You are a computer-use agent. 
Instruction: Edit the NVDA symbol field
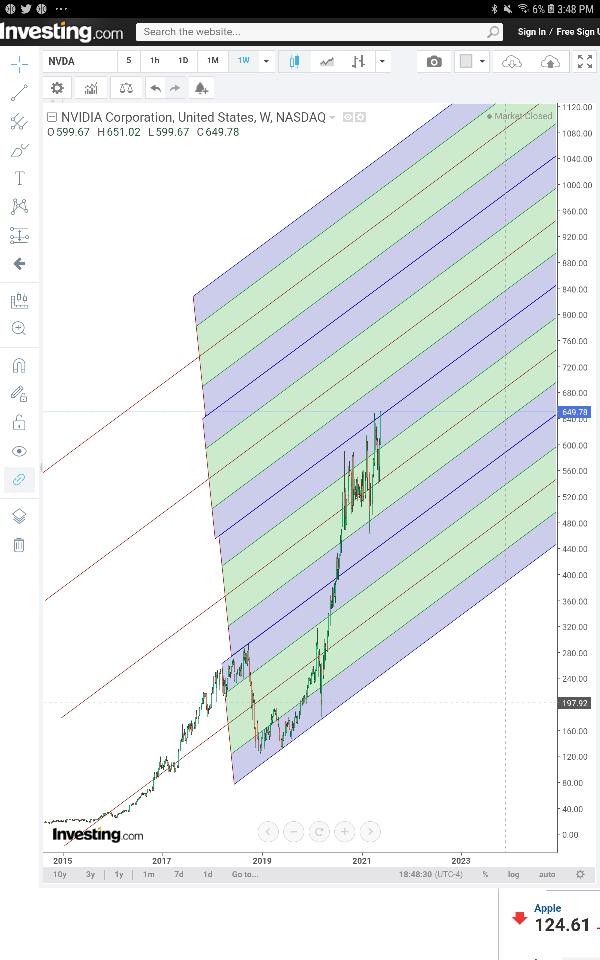78,61
